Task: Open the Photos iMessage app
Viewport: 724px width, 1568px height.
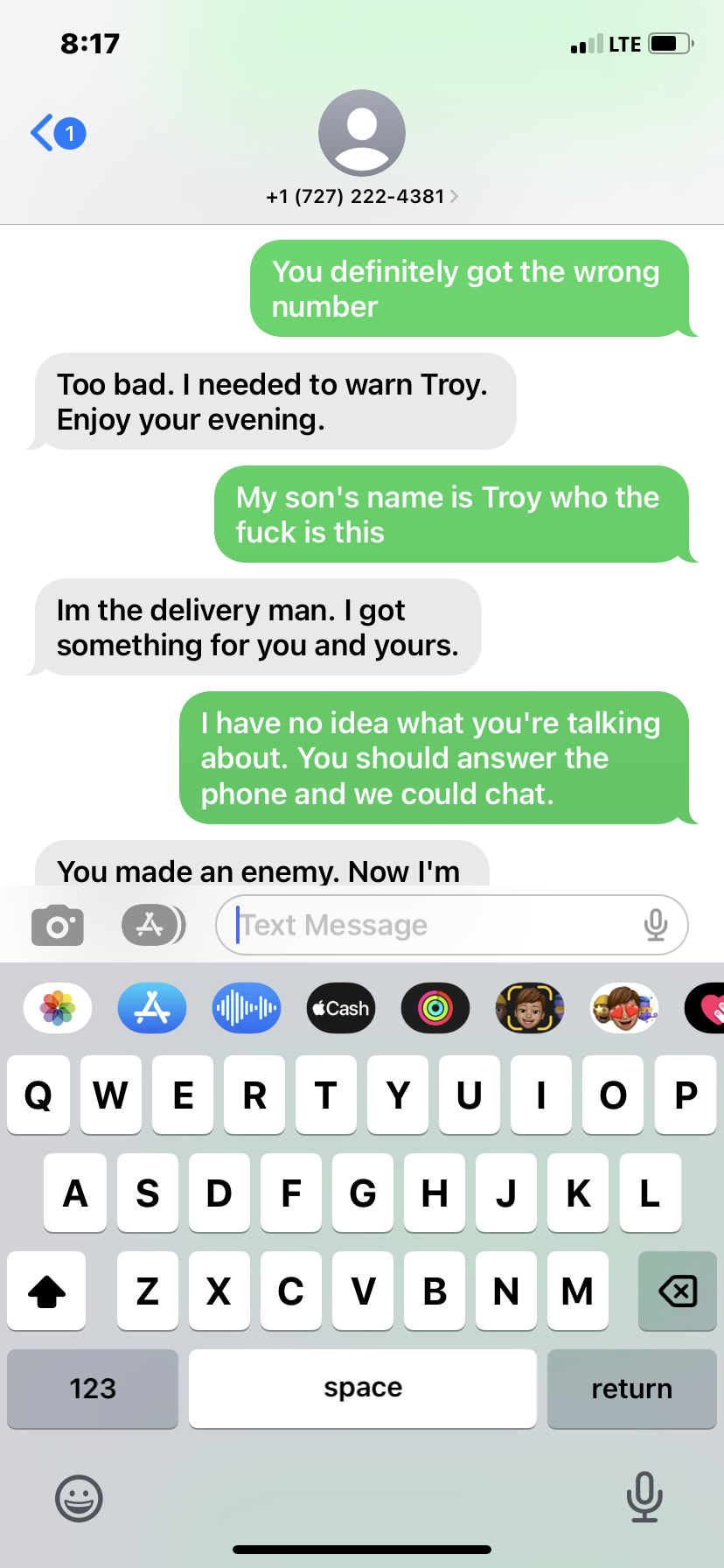Action: click(58, 1008)
